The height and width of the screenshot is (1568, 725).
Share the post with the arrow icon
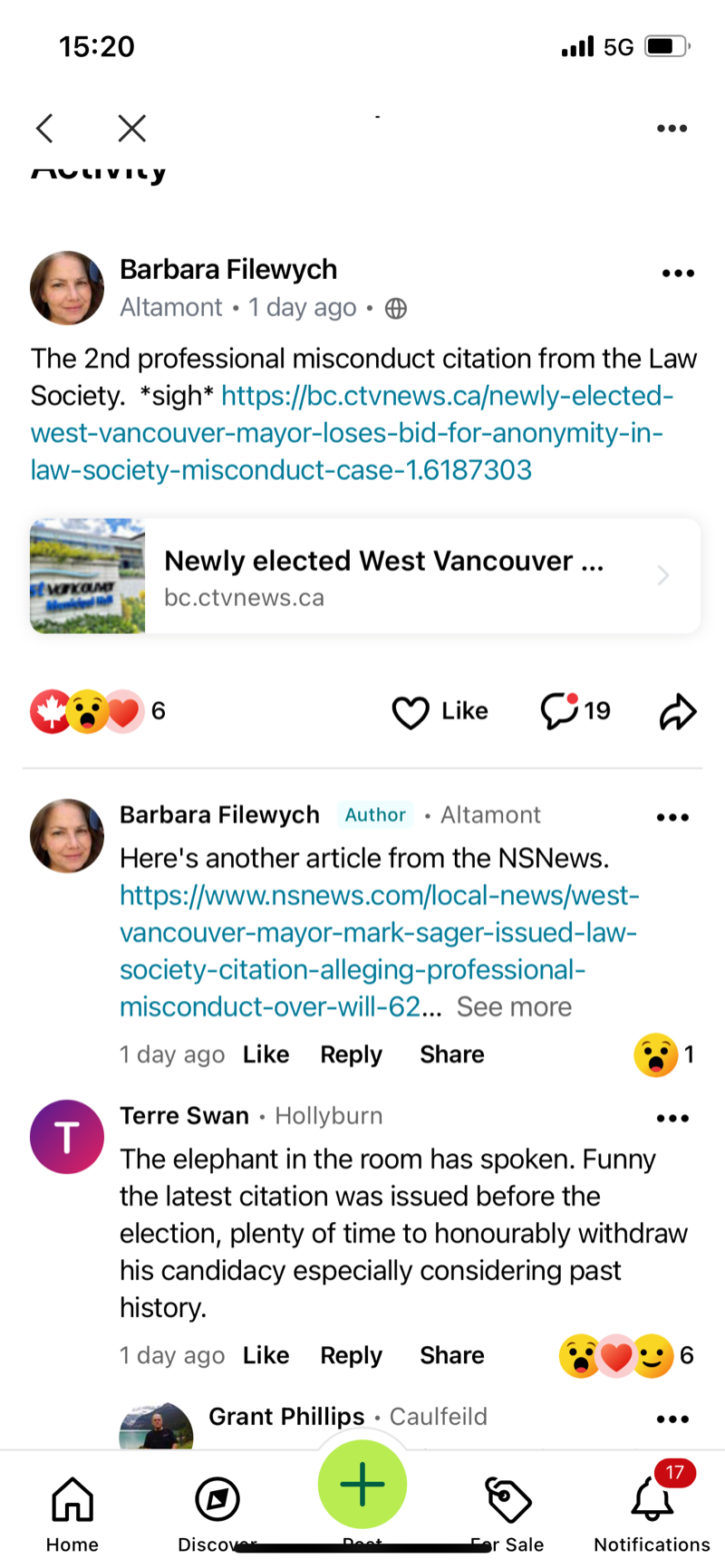[x=677, y=712]
